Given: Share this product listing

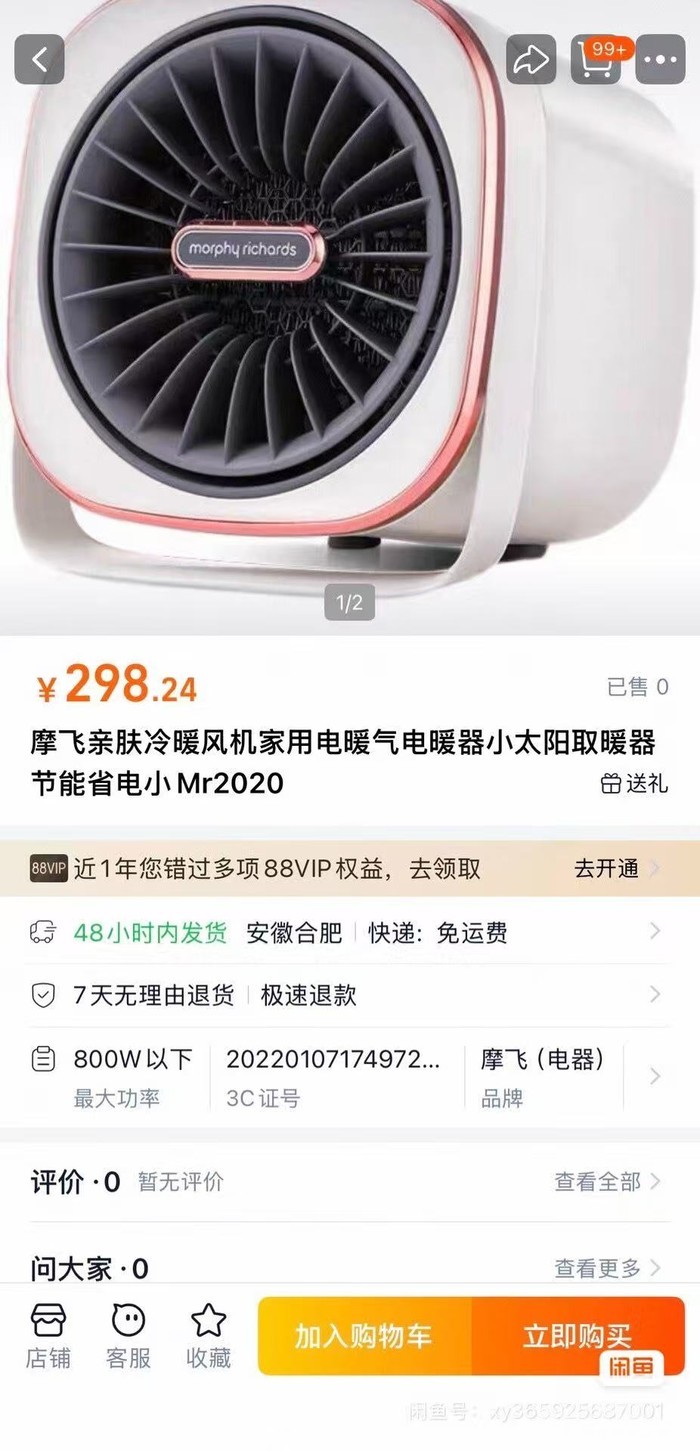Looking at the screenshot, I should (530, 60).
